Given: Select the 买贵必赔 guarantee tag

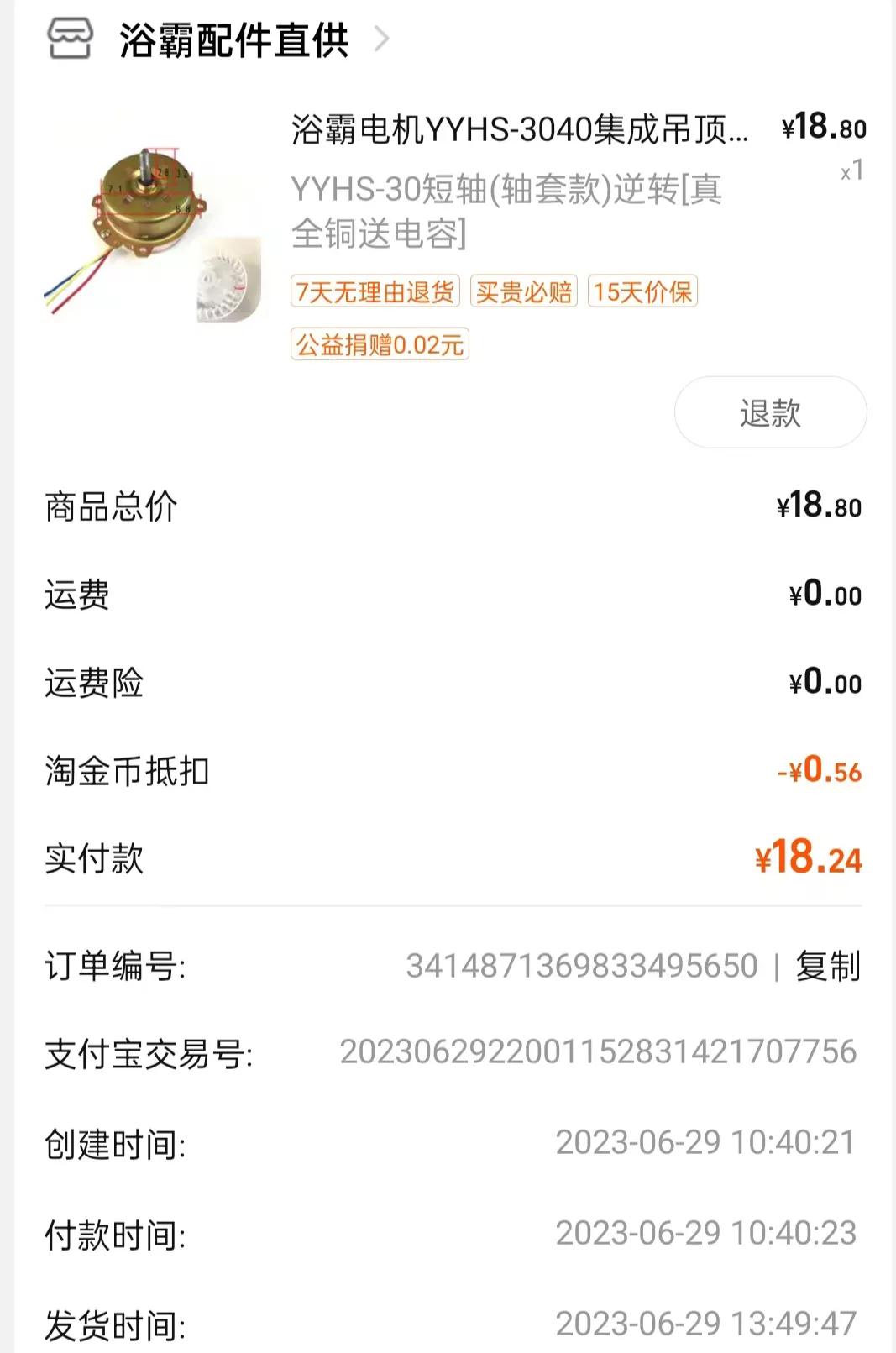Looking at the screenshot, I should tap(523, 293).
